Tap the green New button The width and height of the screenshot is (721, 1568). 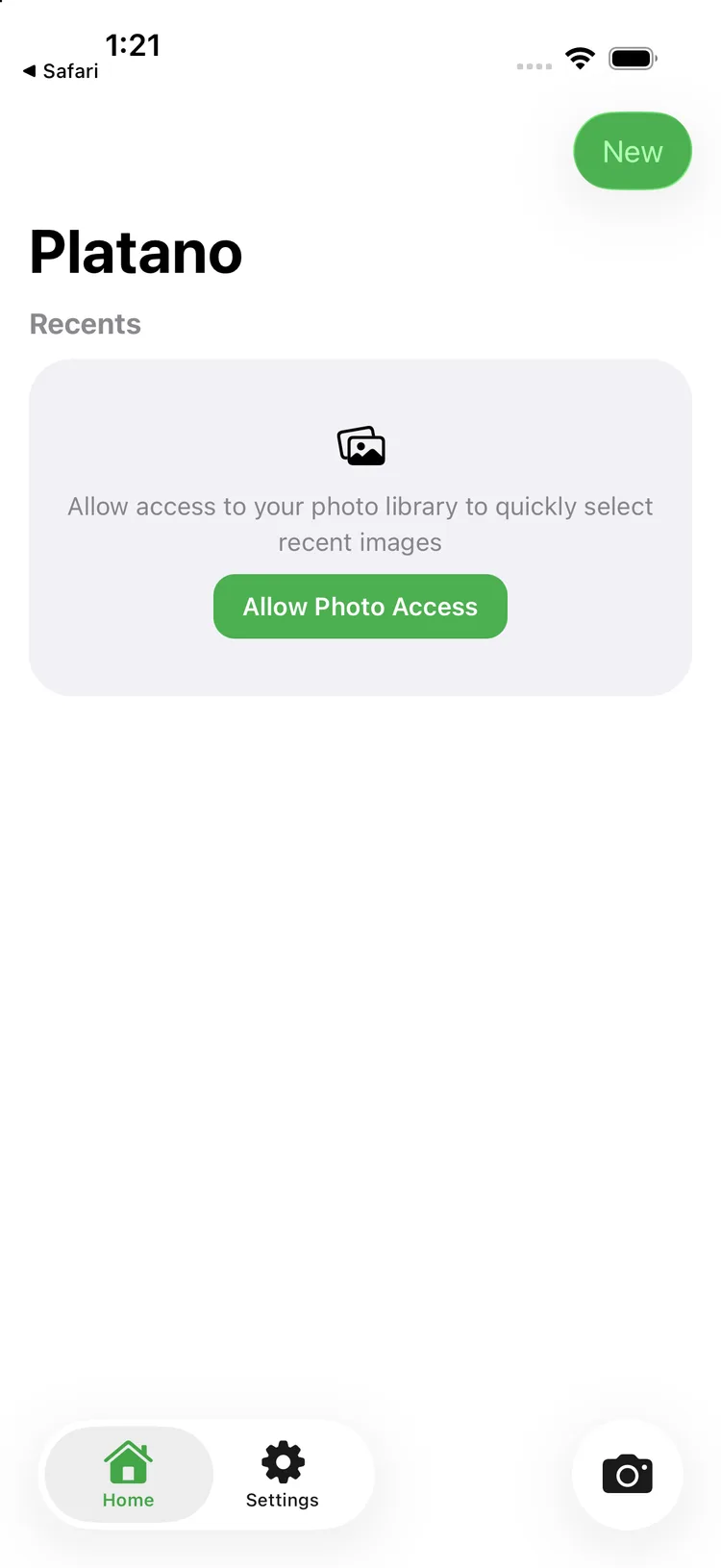[x=633, y=151]
